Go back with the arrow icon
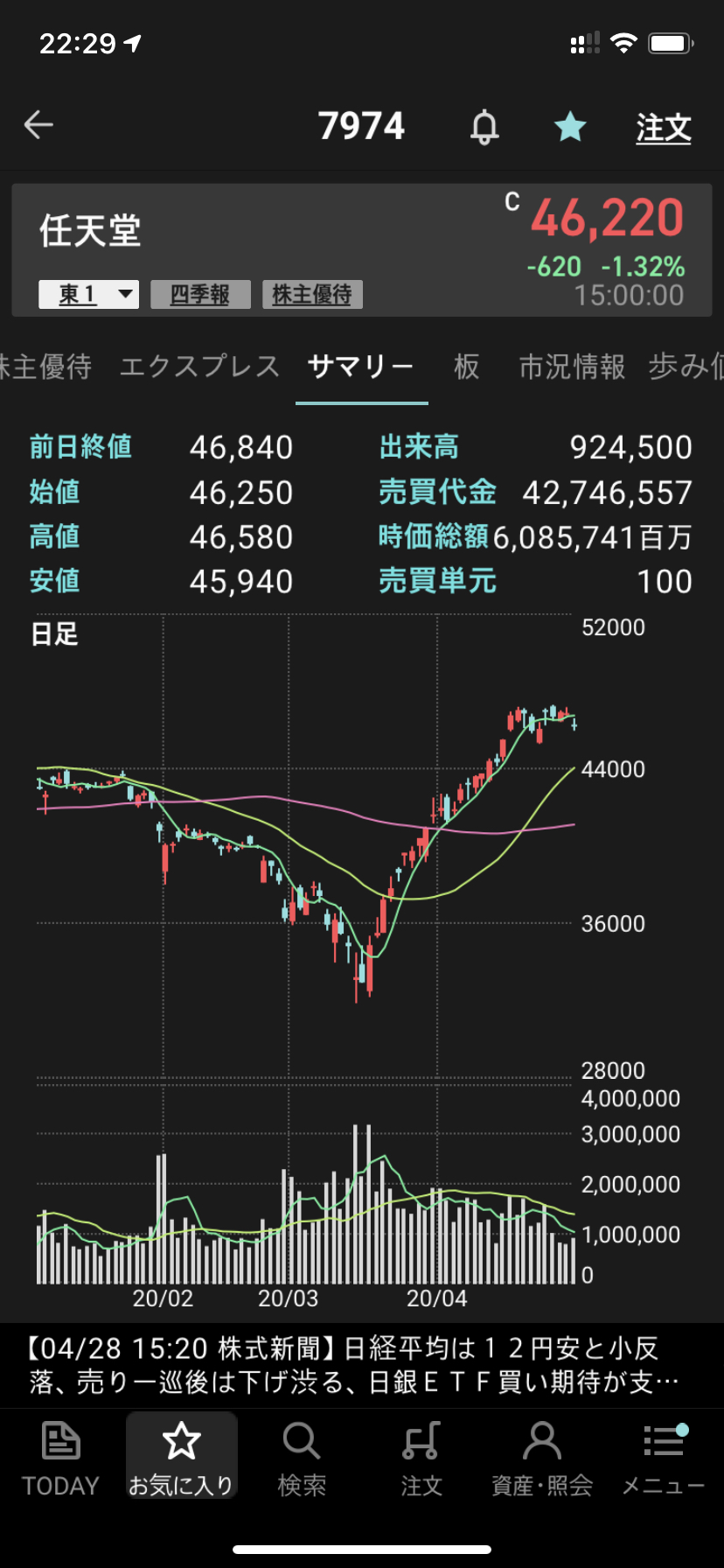 tap(38, 125)
